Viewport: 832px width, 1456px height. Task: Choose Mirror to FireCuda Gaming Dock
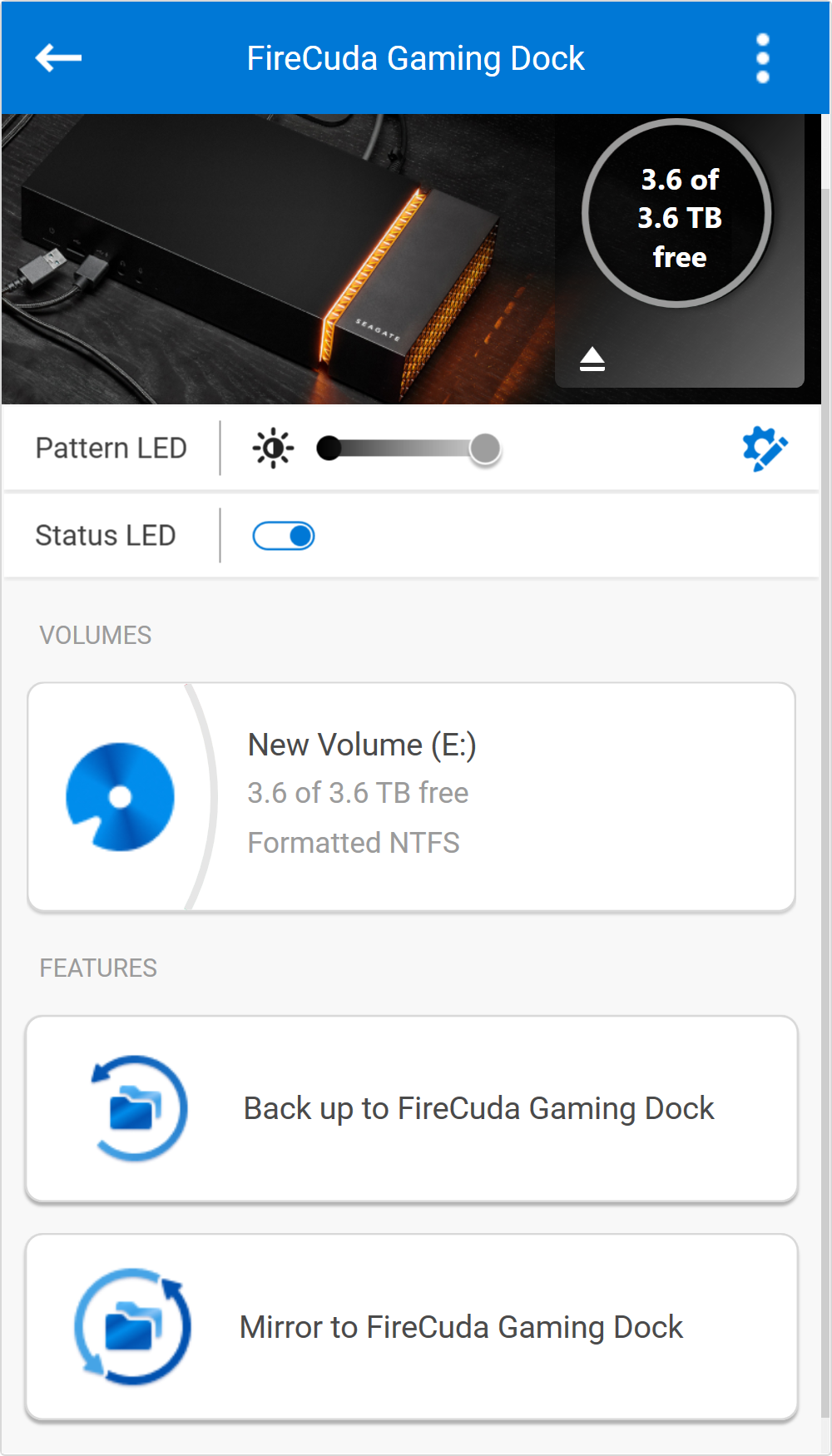[x=411, y=1327]
